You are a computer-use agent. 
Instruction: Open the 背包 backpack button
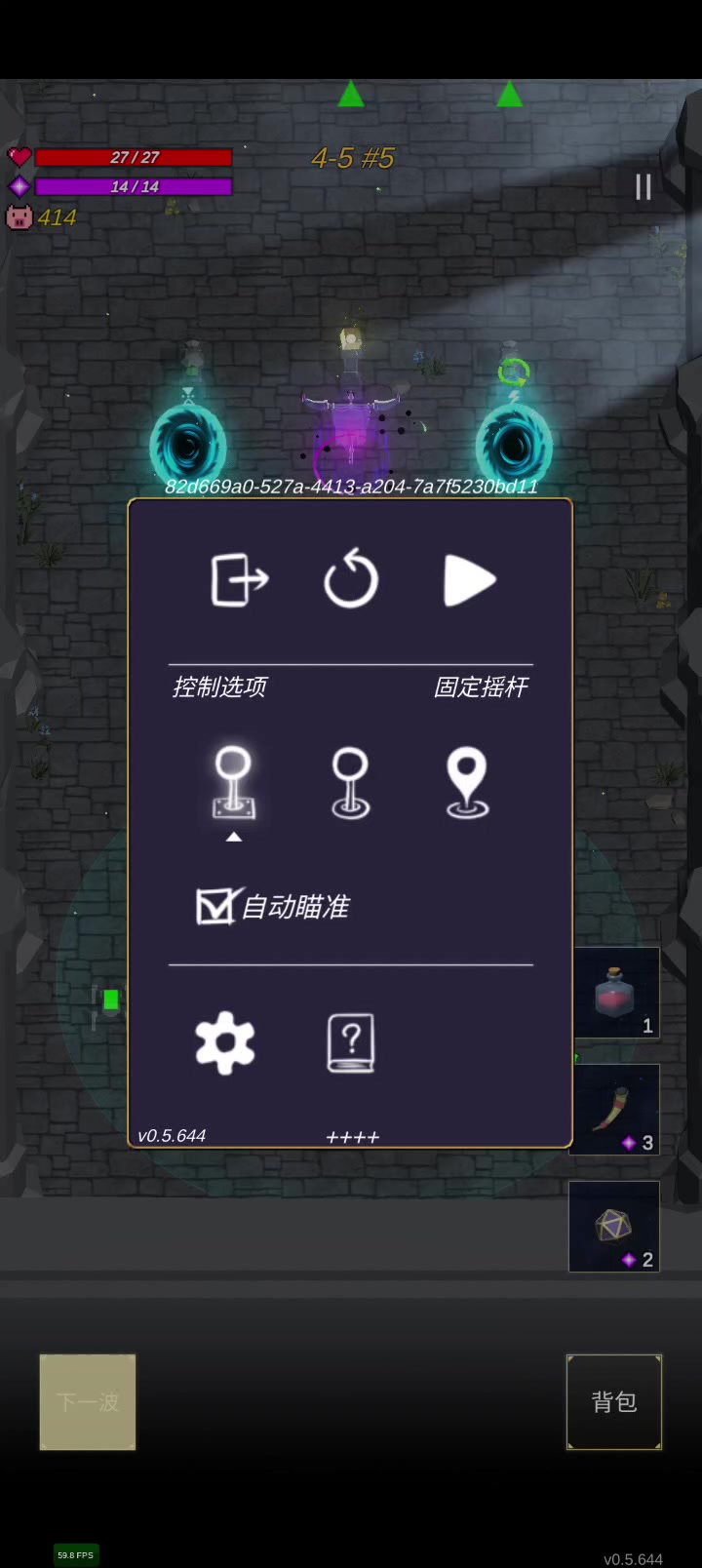[x=614, y=1402]
